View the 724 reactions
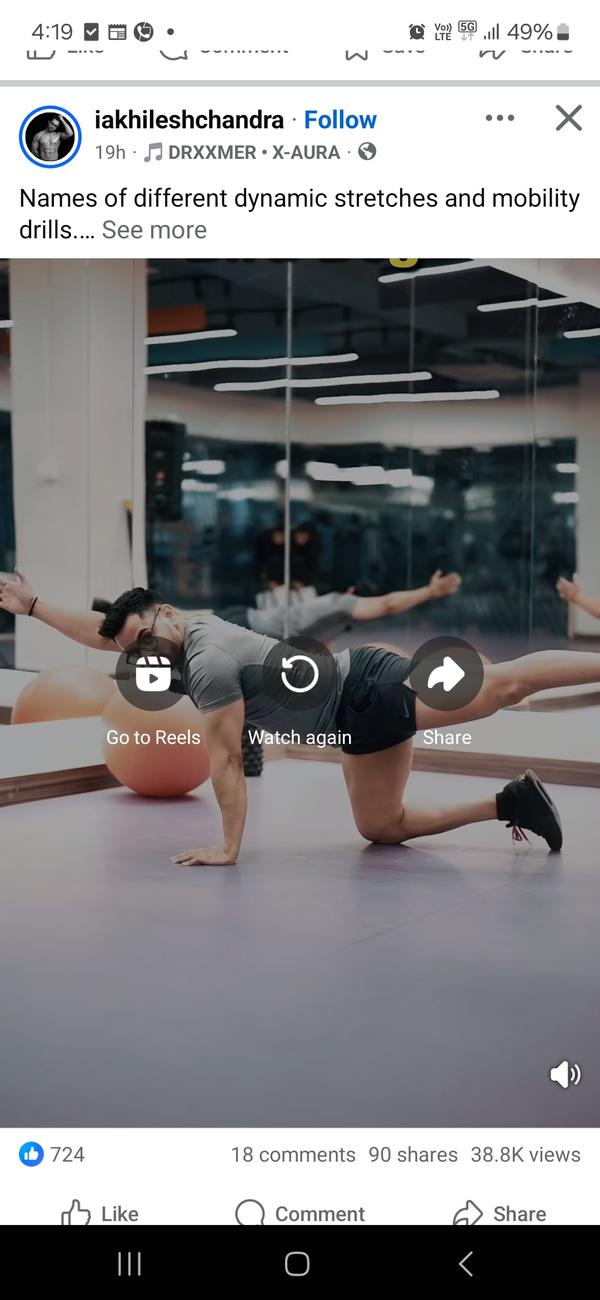 (52, 1154)
